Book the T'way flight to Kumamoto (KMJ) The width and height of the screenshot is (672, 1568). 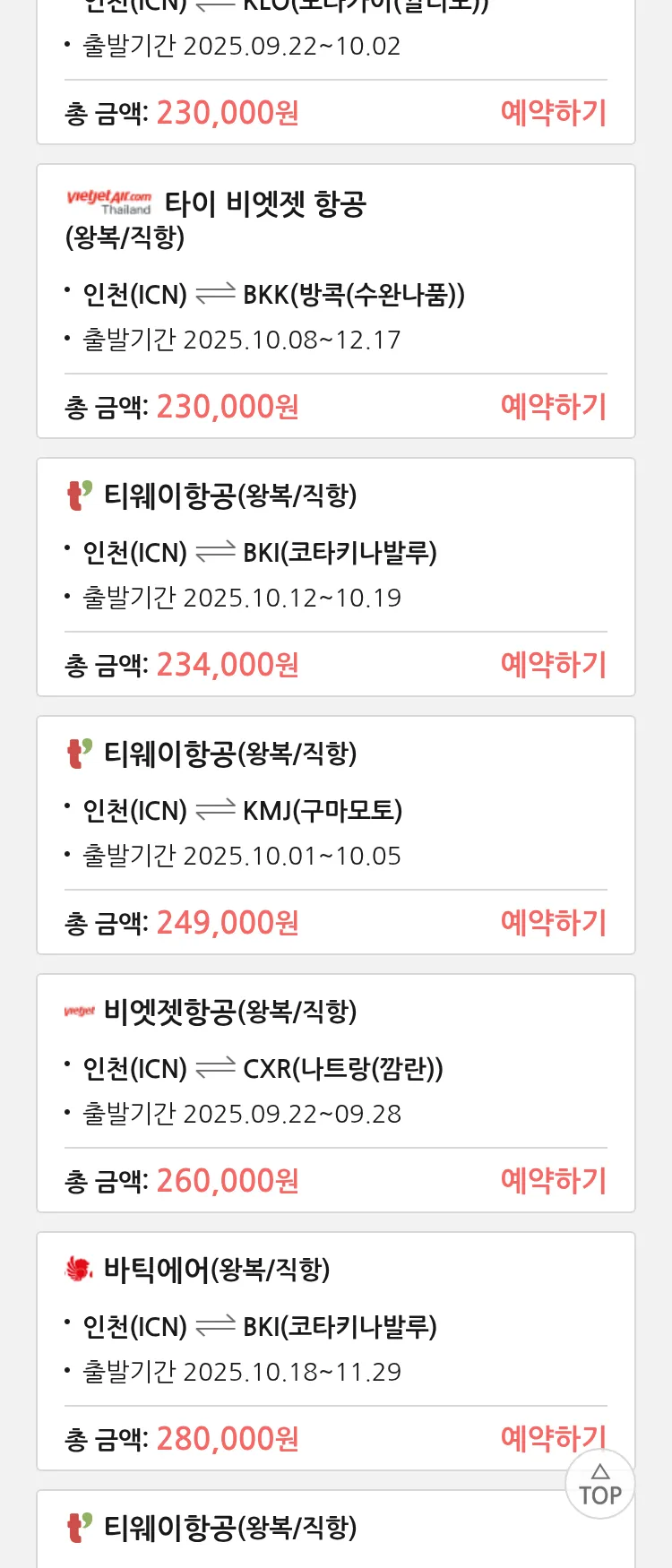[553, 923]
